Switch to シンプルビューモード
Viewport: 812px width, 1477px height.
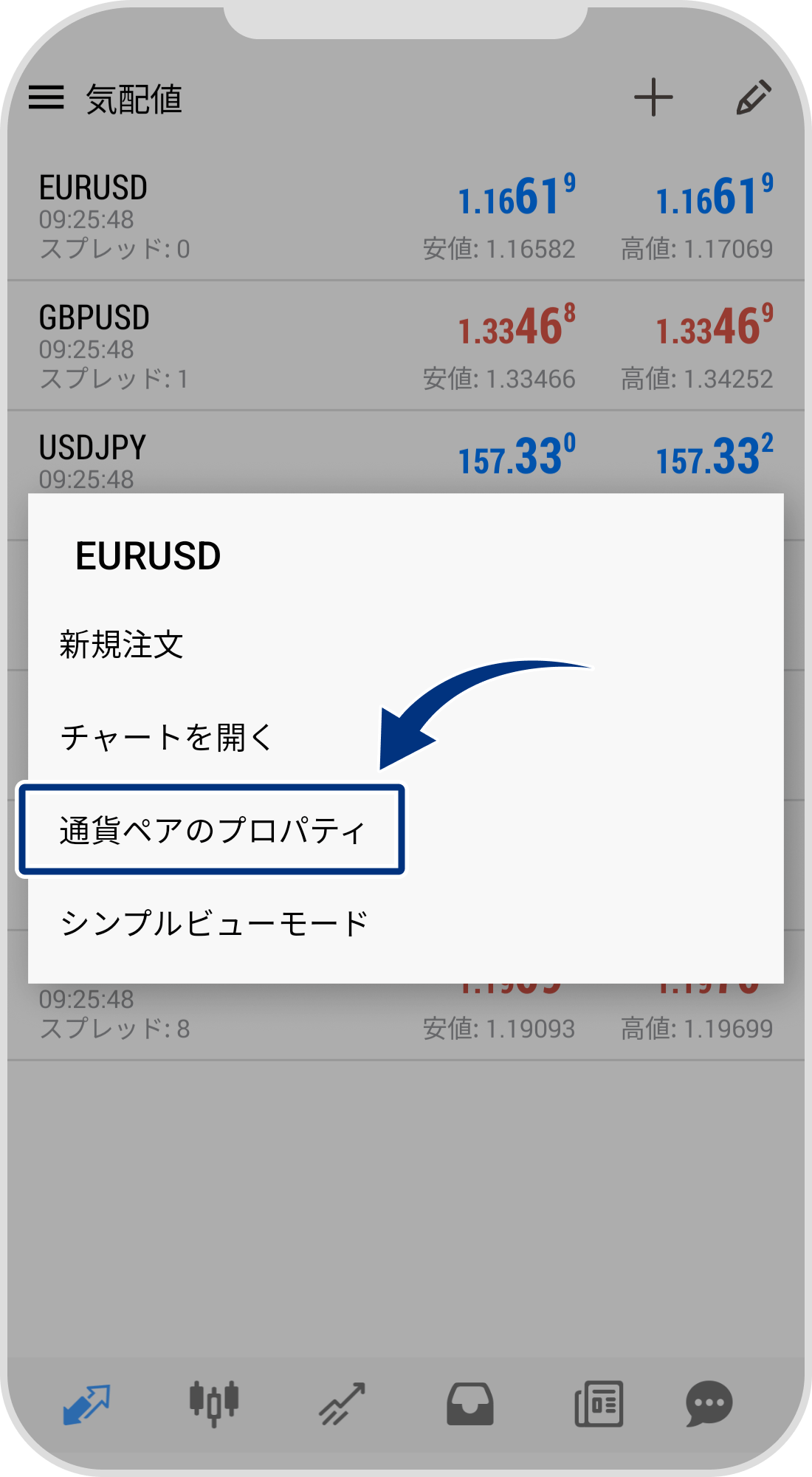click(214, 922)
